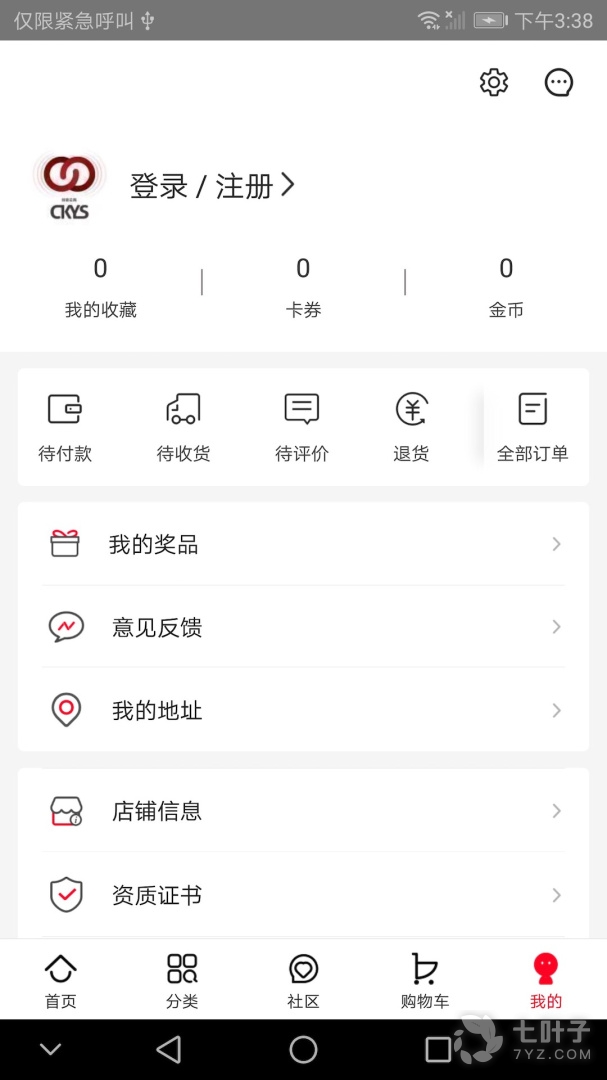The height and width of the screenshot is (1080, 607).
Task: Open the 我的奖品 row
Action: click(x=303, y=545)
